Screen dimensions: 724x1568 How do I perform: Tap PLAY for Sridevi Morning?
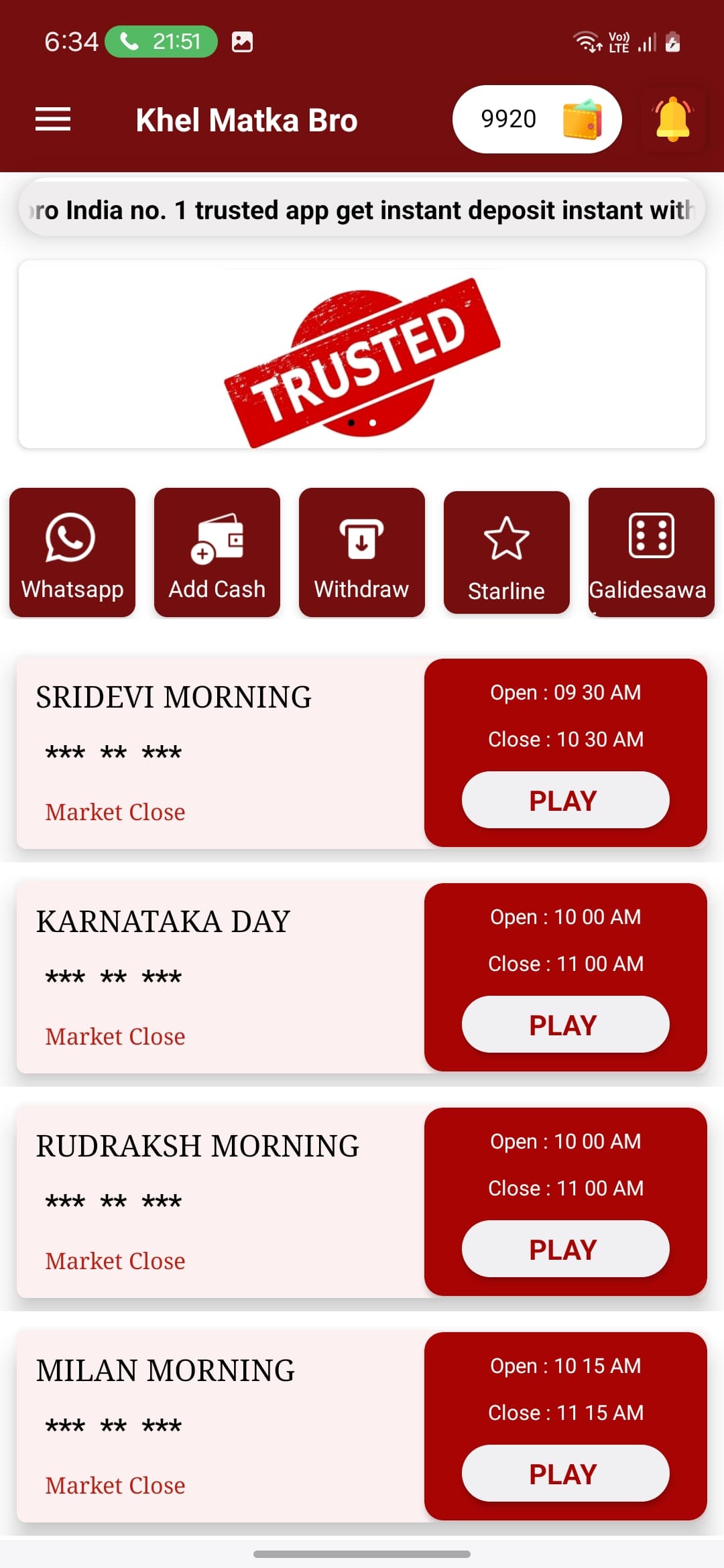(565, 800)
